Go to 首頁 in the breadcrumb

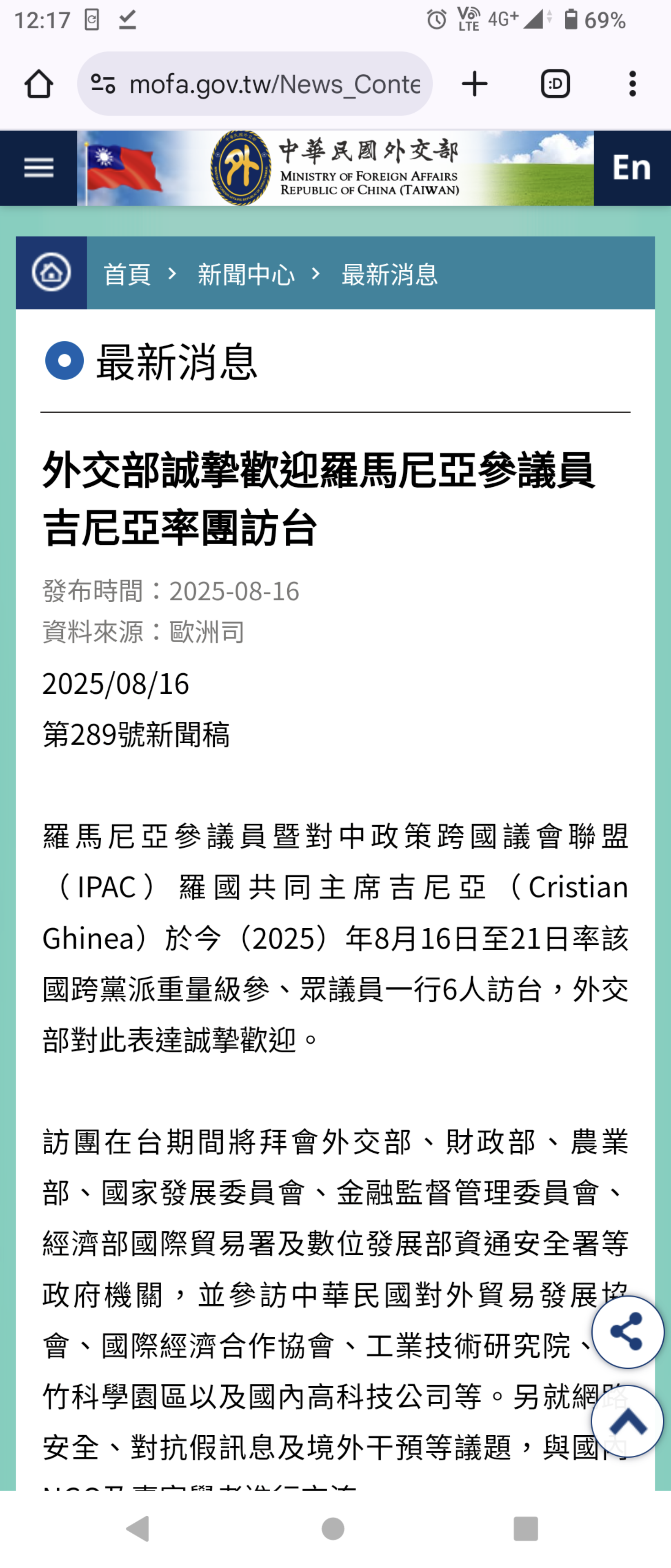(x=127, y=274)
